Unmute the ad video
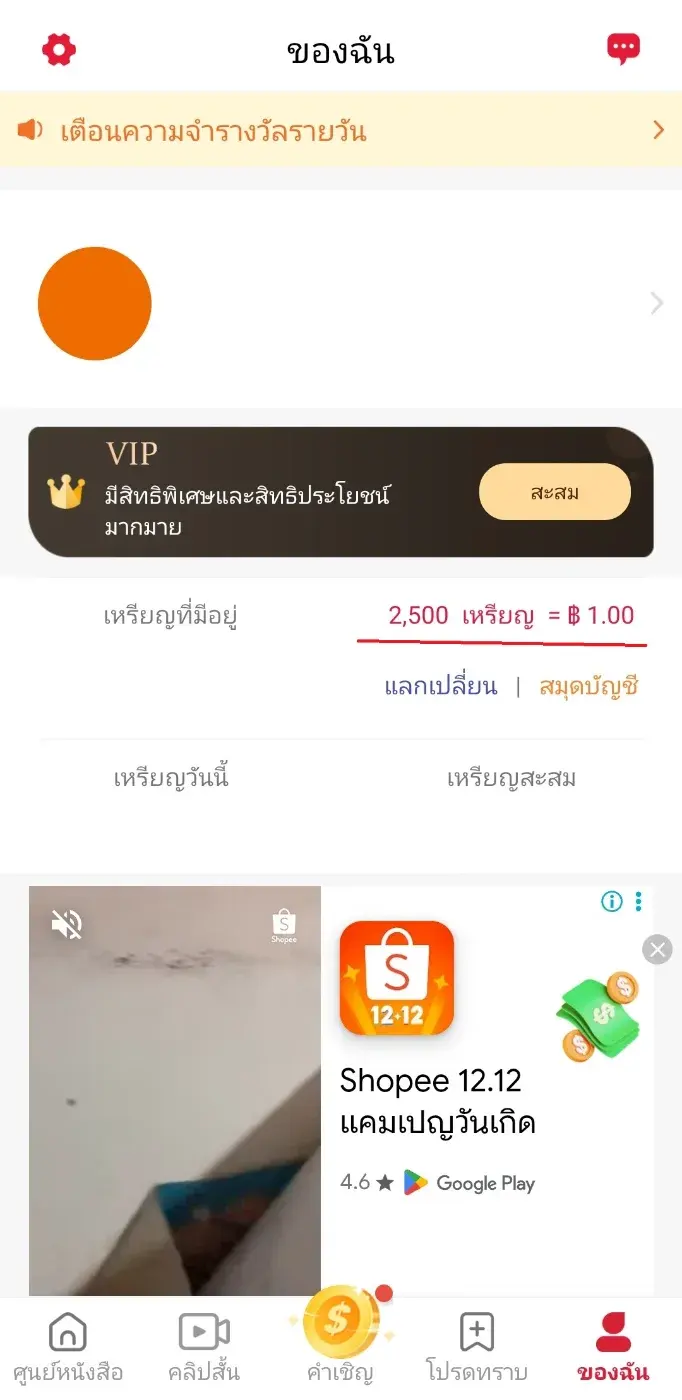This screenshot has height=1400, width=682. point(67,925)
